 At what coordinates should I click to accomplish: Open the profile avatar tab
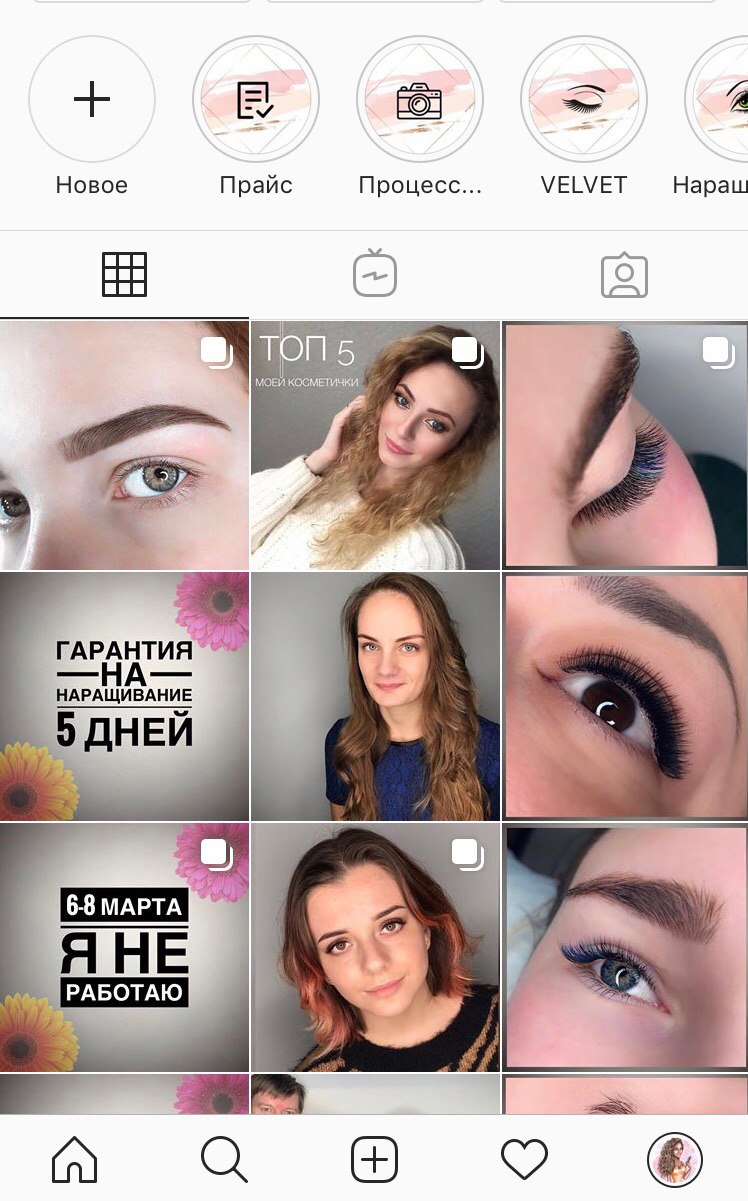tap(675, 1160)
